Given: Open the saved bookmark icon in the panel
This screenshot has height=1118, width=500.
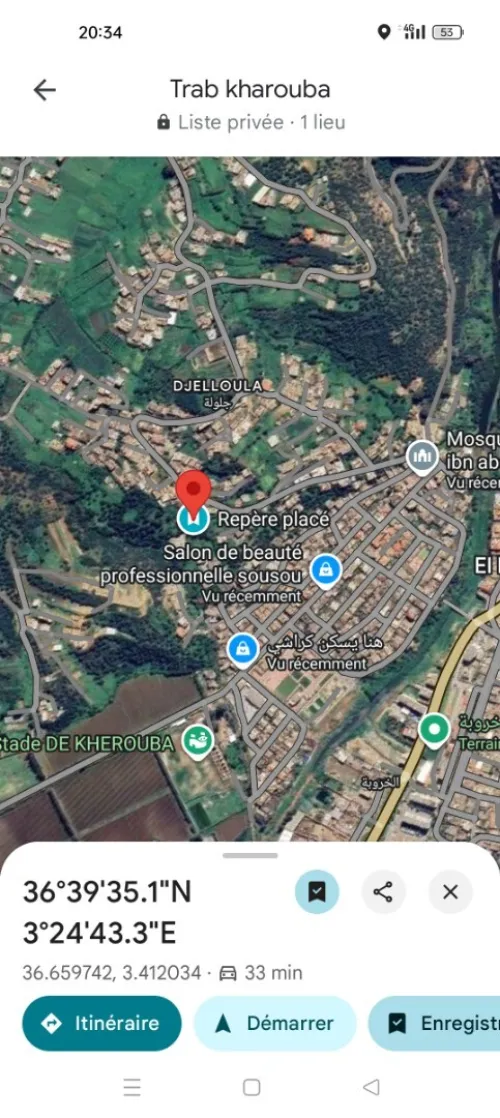Looking at the screenshot, I should tap(317, 892).
